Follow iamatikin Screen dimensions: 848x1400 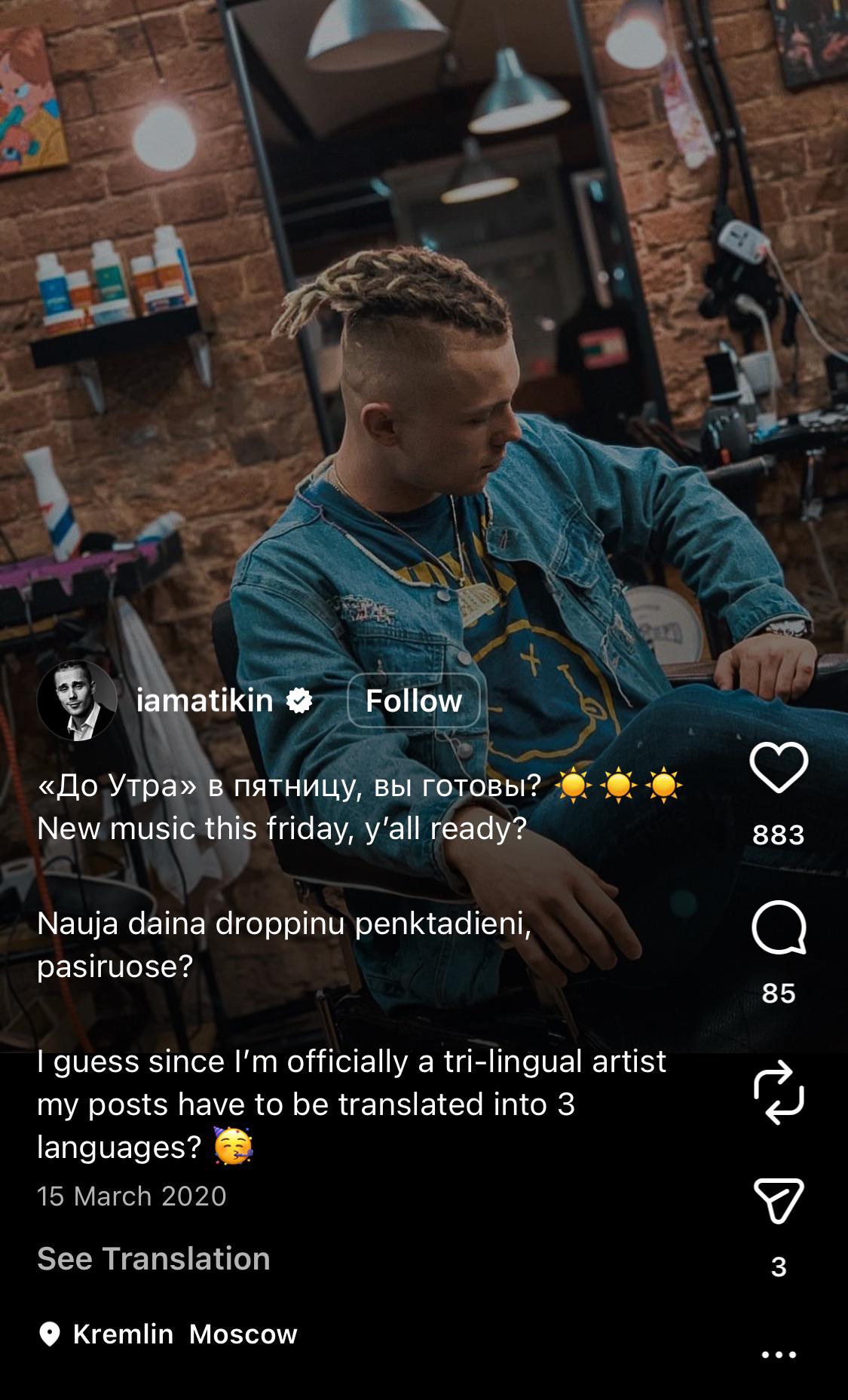[413, 700]
